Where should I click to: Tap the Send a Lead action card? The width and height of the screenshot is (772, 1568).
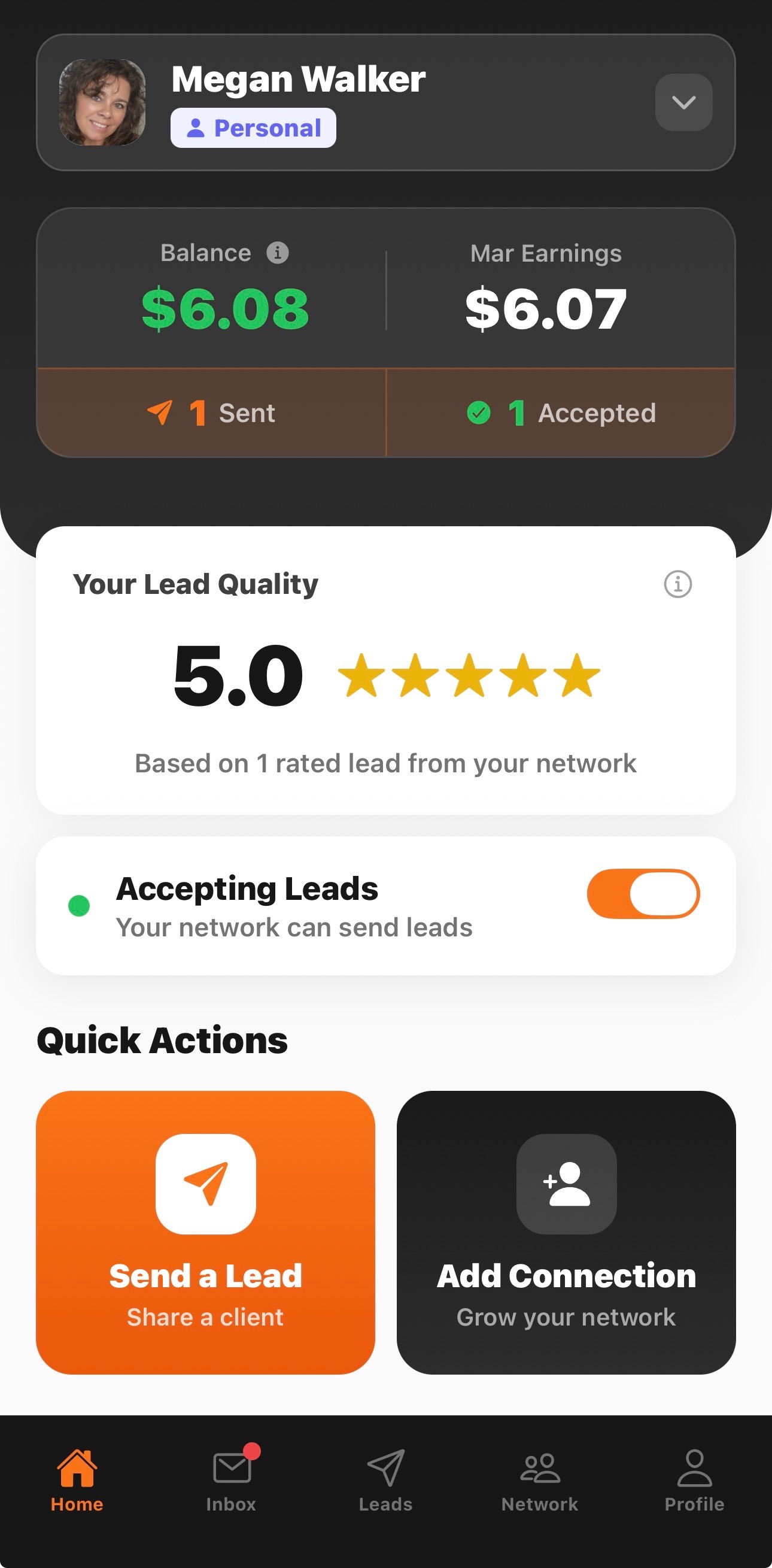206,1236
